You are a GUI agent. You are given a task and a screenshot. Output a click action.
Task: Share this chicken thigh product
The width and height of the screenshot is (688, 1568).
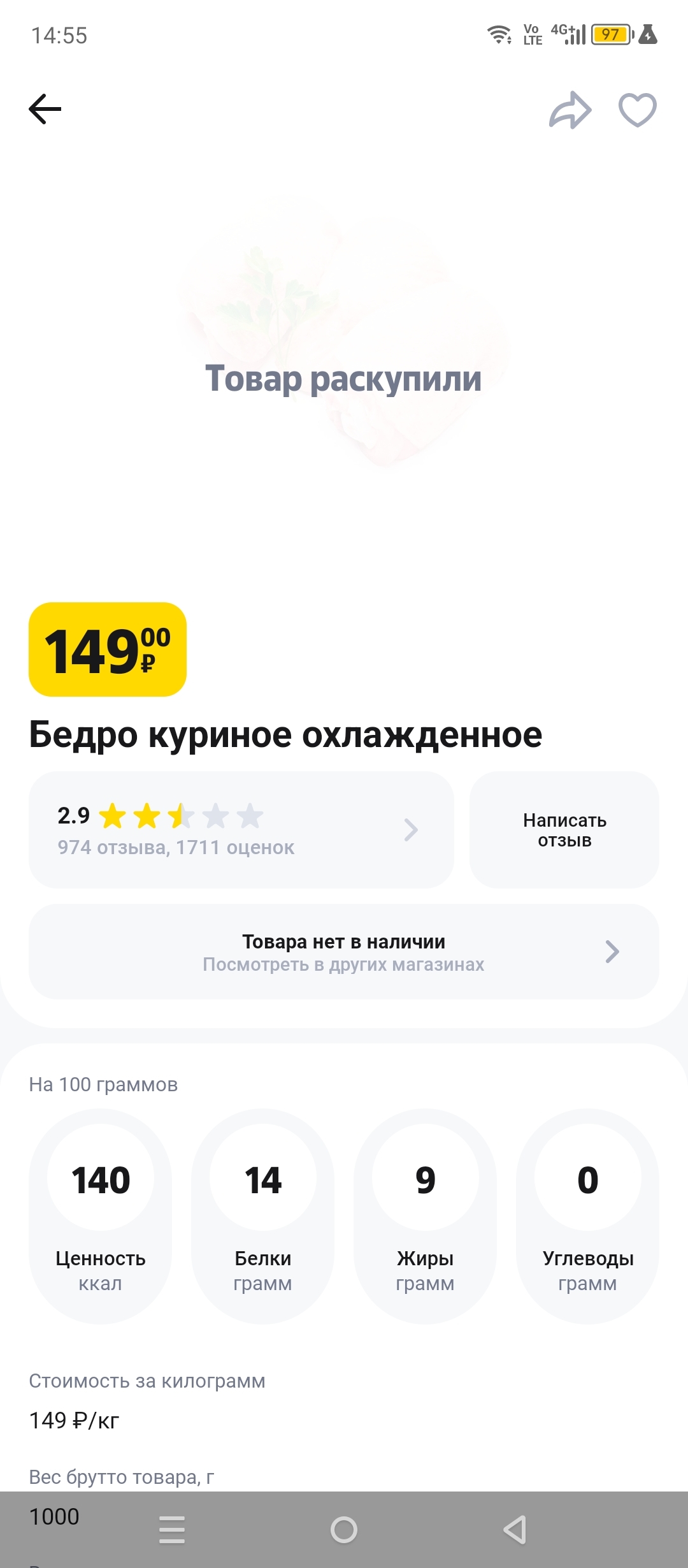570,110
